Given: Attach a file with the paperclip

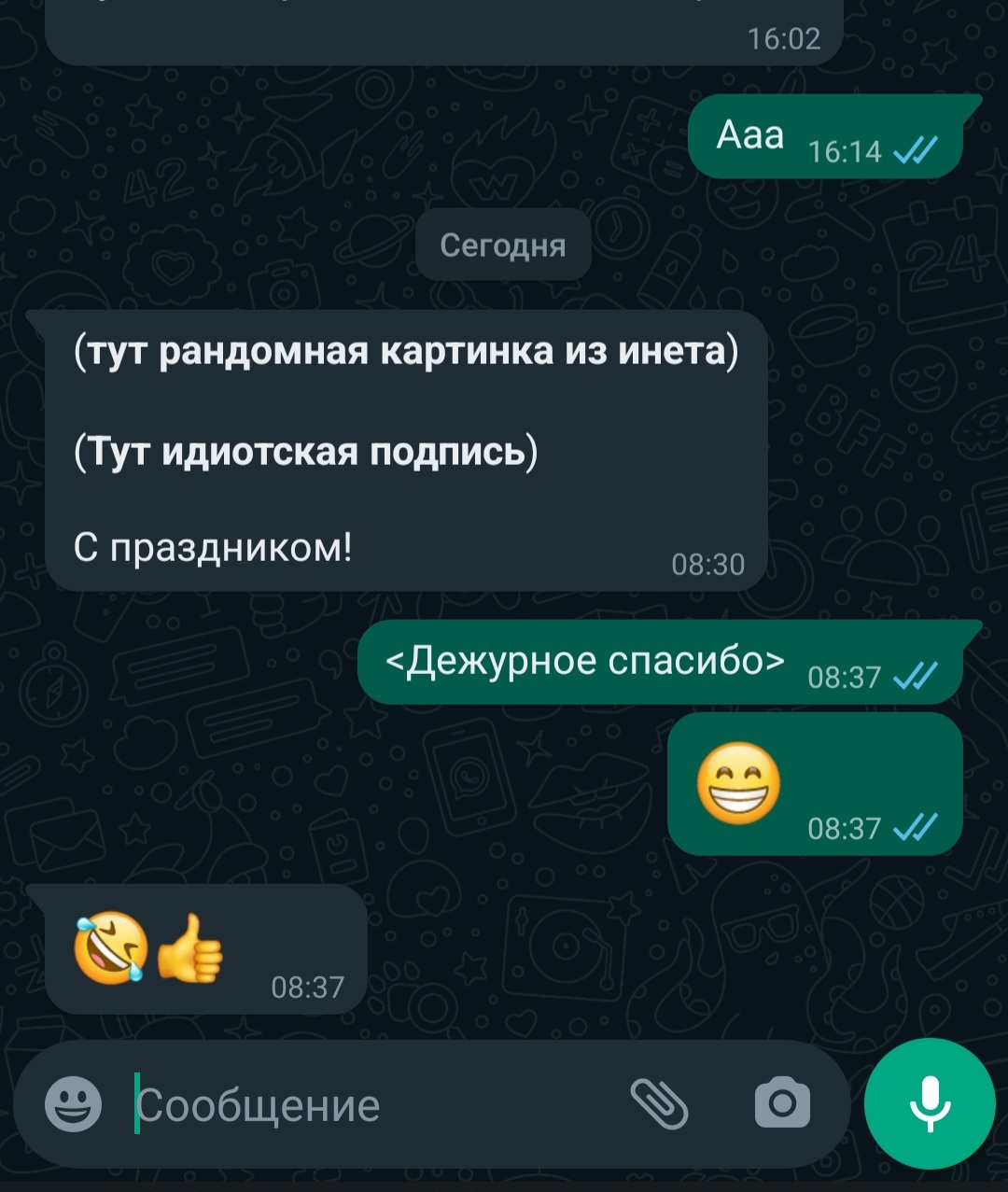Looking at the screenshot, I should [x=659, y=1104].
